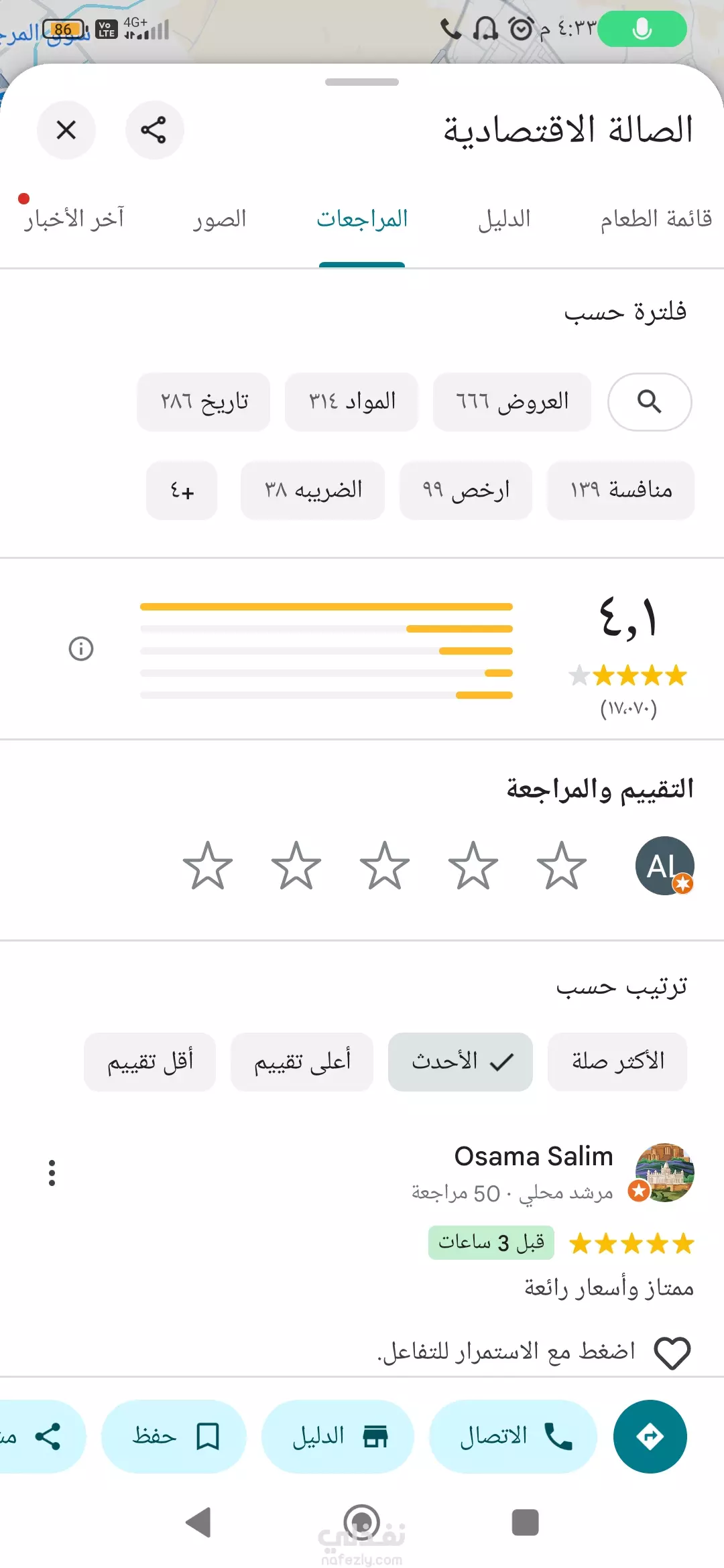Show four more filter keywords

click(182, 490)
